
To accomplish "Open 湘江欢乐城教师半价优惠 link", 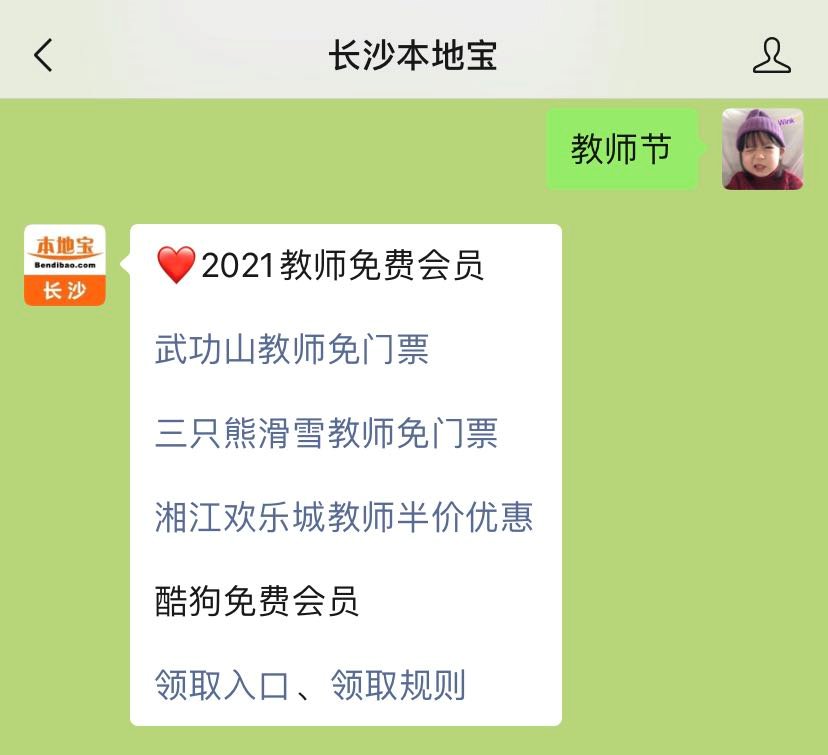I will [x=344, y=517].
